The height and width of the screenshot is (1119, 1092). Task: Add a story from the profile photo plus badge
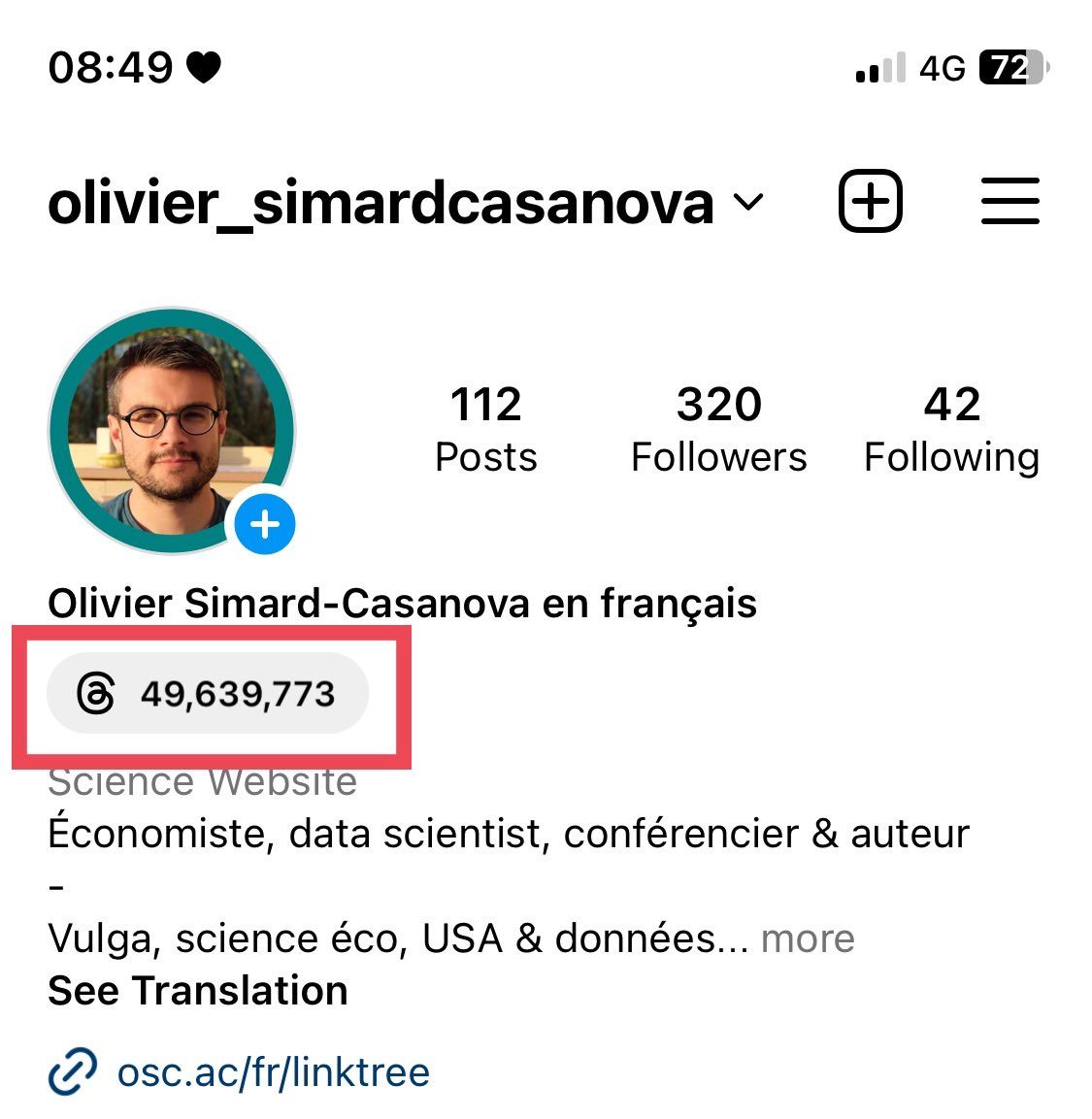[x=264, y=524]
